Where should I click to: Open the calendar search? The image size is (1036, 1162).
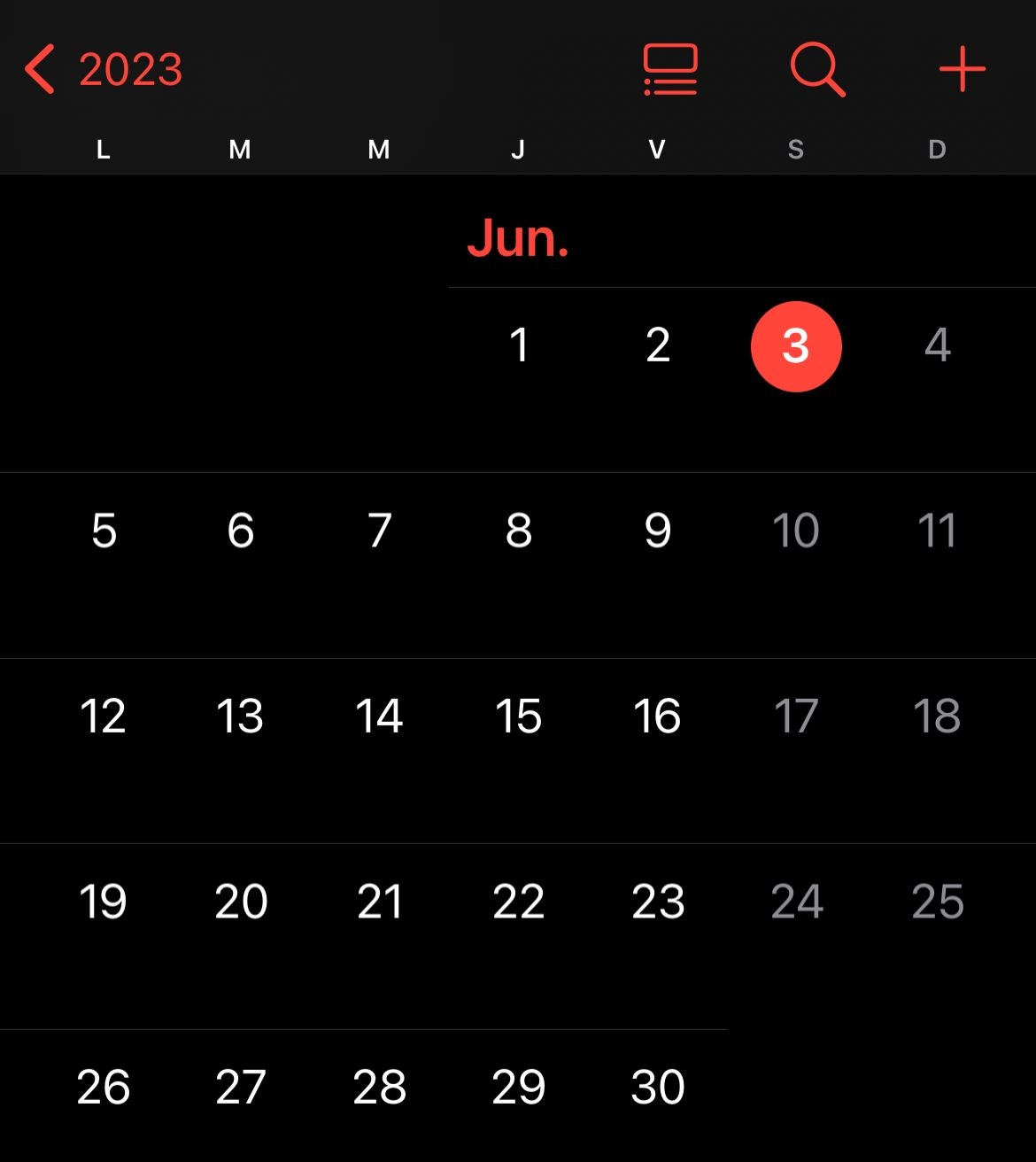[x=816, y=69]
